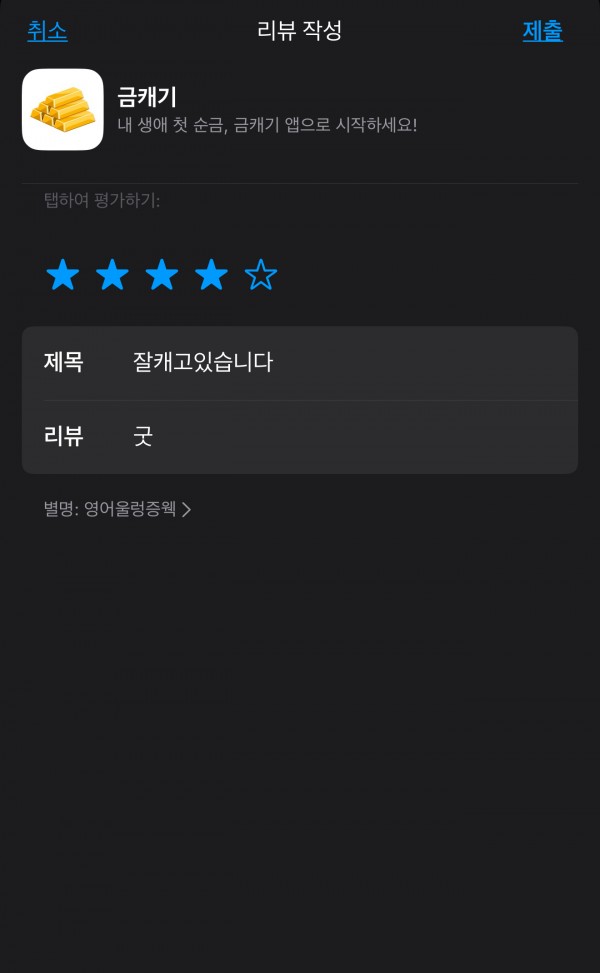Select the fourth star rating
This screenshot has height=973, width=600.
click(x=212, y=275)
